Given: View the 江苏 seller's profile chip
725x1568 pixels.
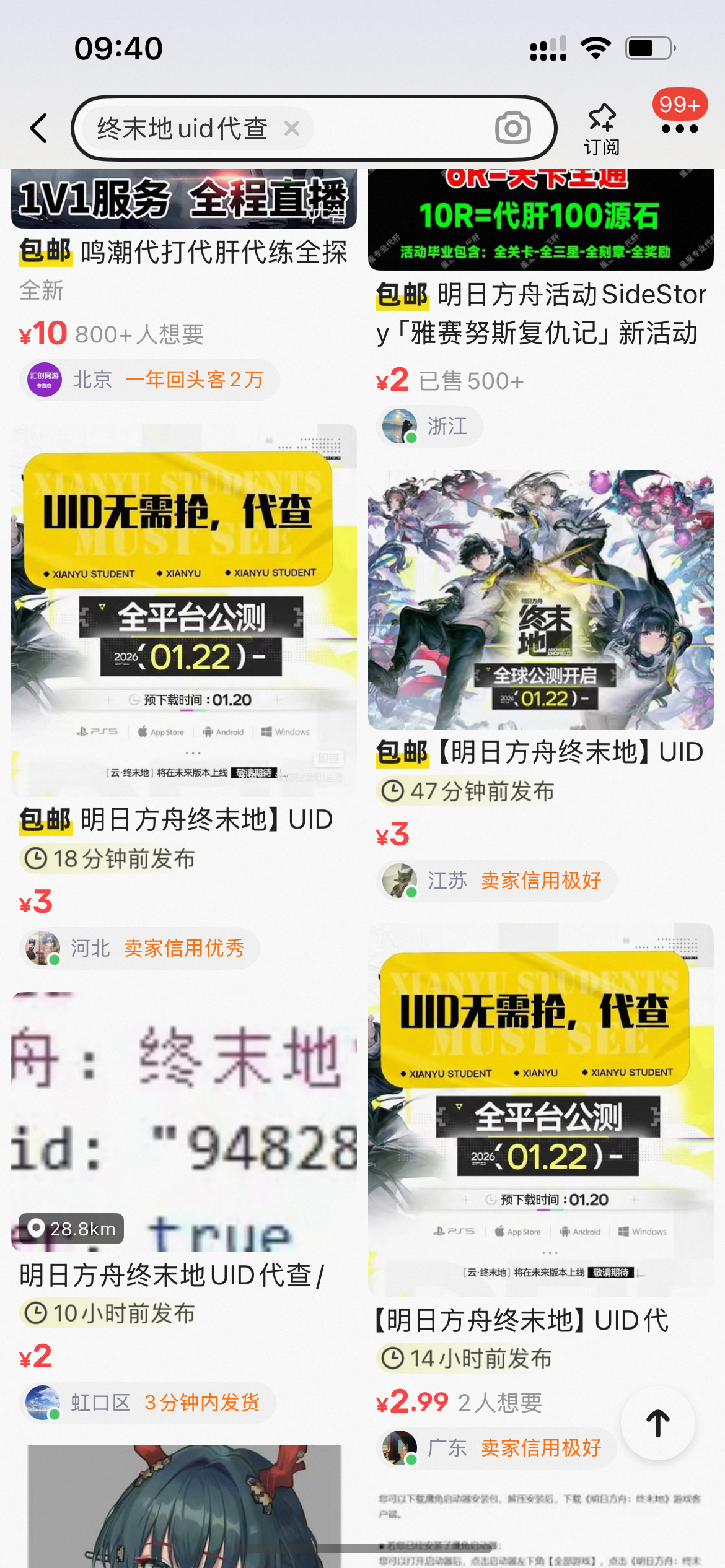Looking at the screenshot, I should tap(496, 880).
